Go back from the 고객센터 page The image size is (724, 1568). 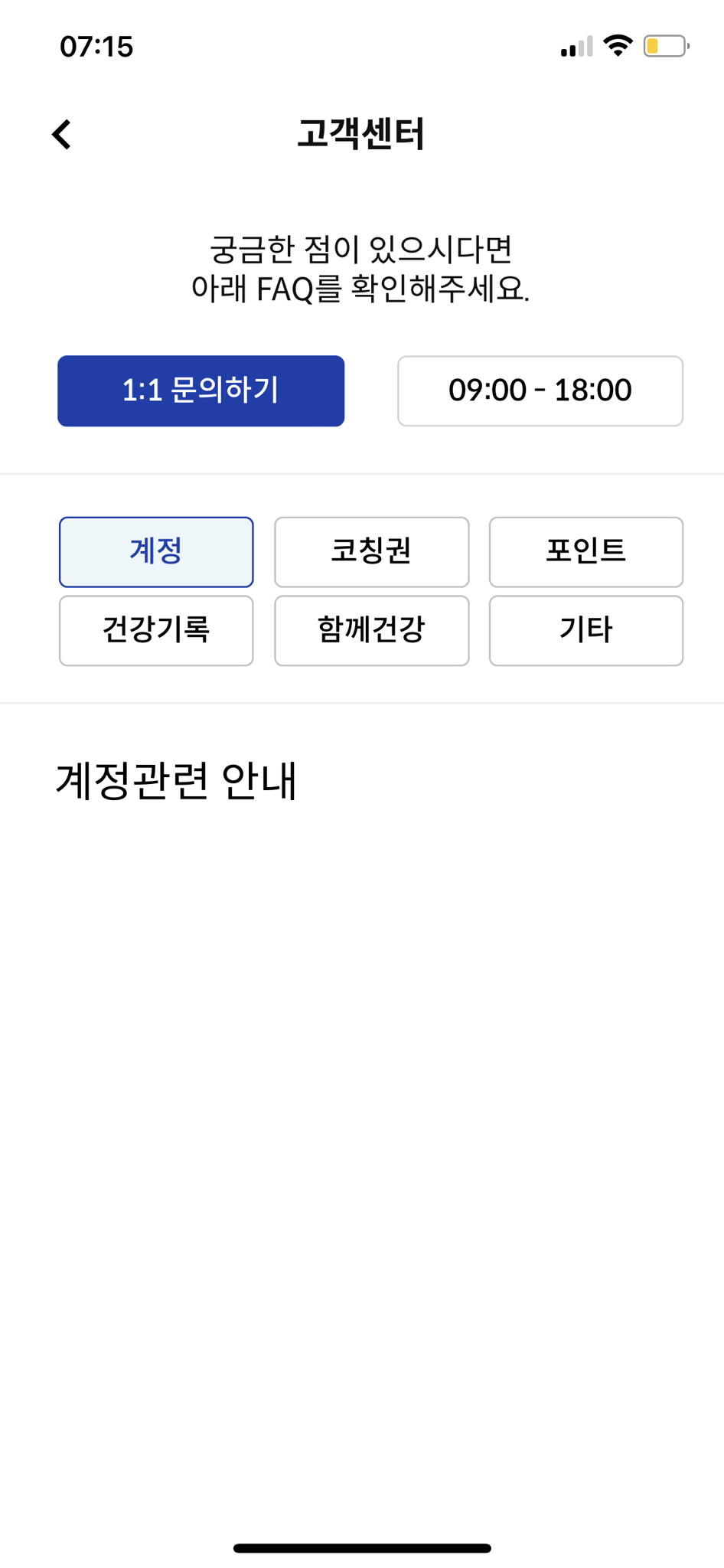[61, 134]
